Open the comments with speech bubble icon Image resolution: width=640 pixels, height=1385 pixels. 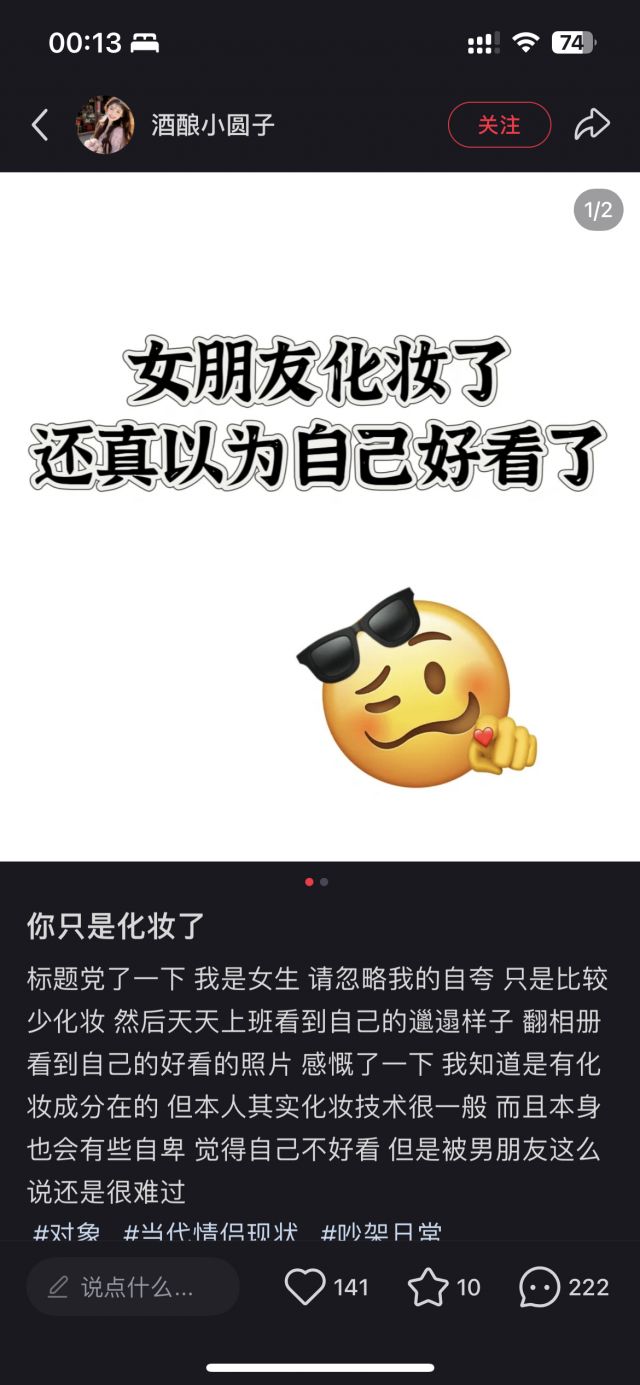pos(540,1287)
